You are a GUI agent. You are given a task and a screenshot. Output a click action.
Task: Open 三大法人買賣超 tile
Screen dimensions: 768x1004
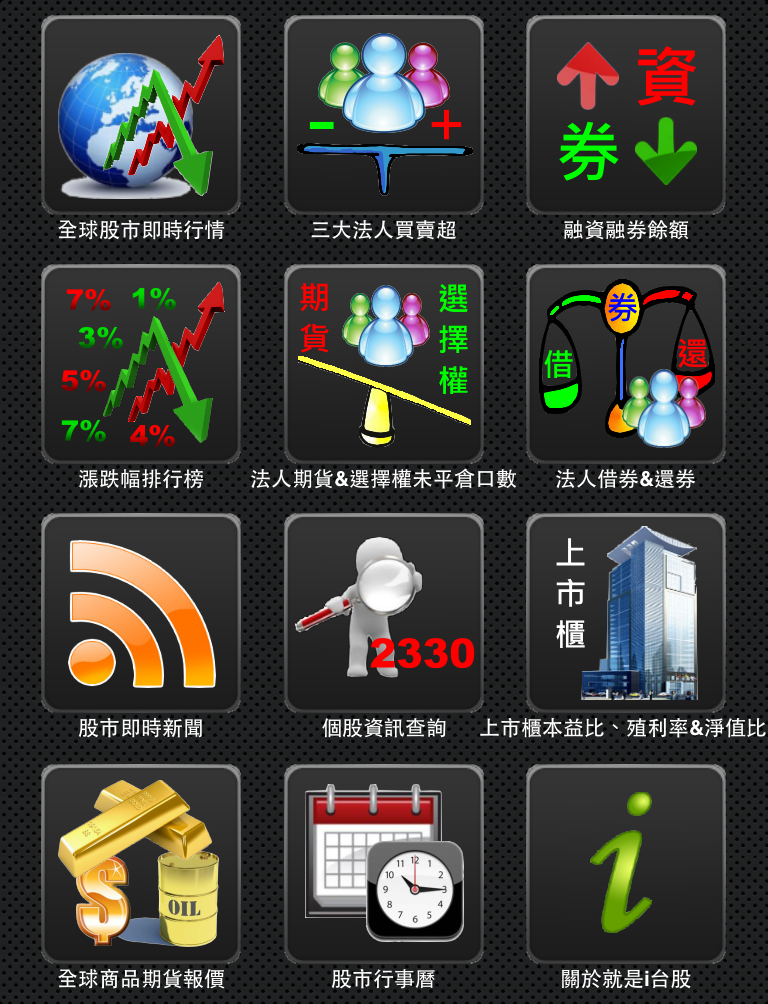[x=384, y=115]
